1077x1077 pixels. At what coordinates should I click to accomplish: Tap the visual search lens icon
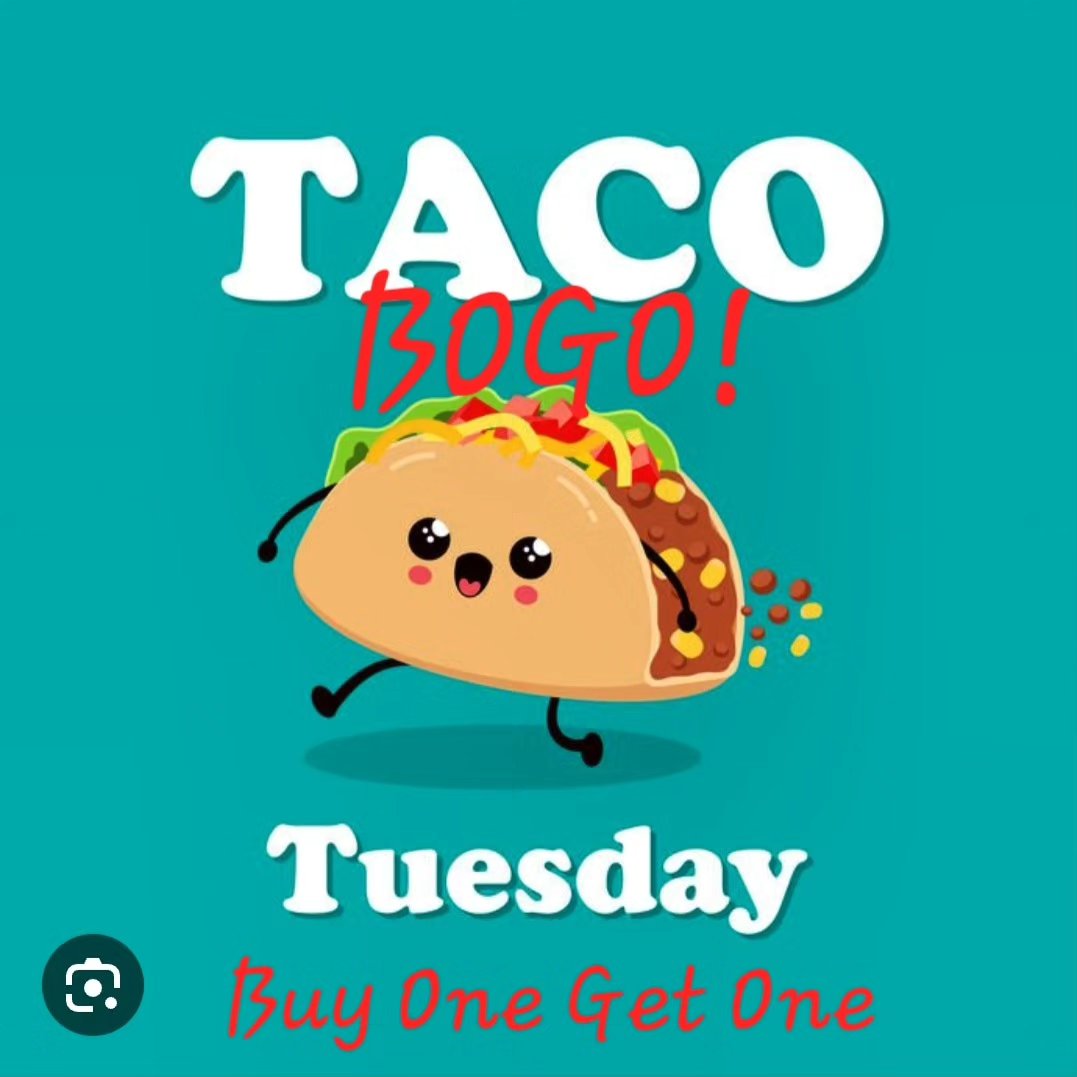93,985
